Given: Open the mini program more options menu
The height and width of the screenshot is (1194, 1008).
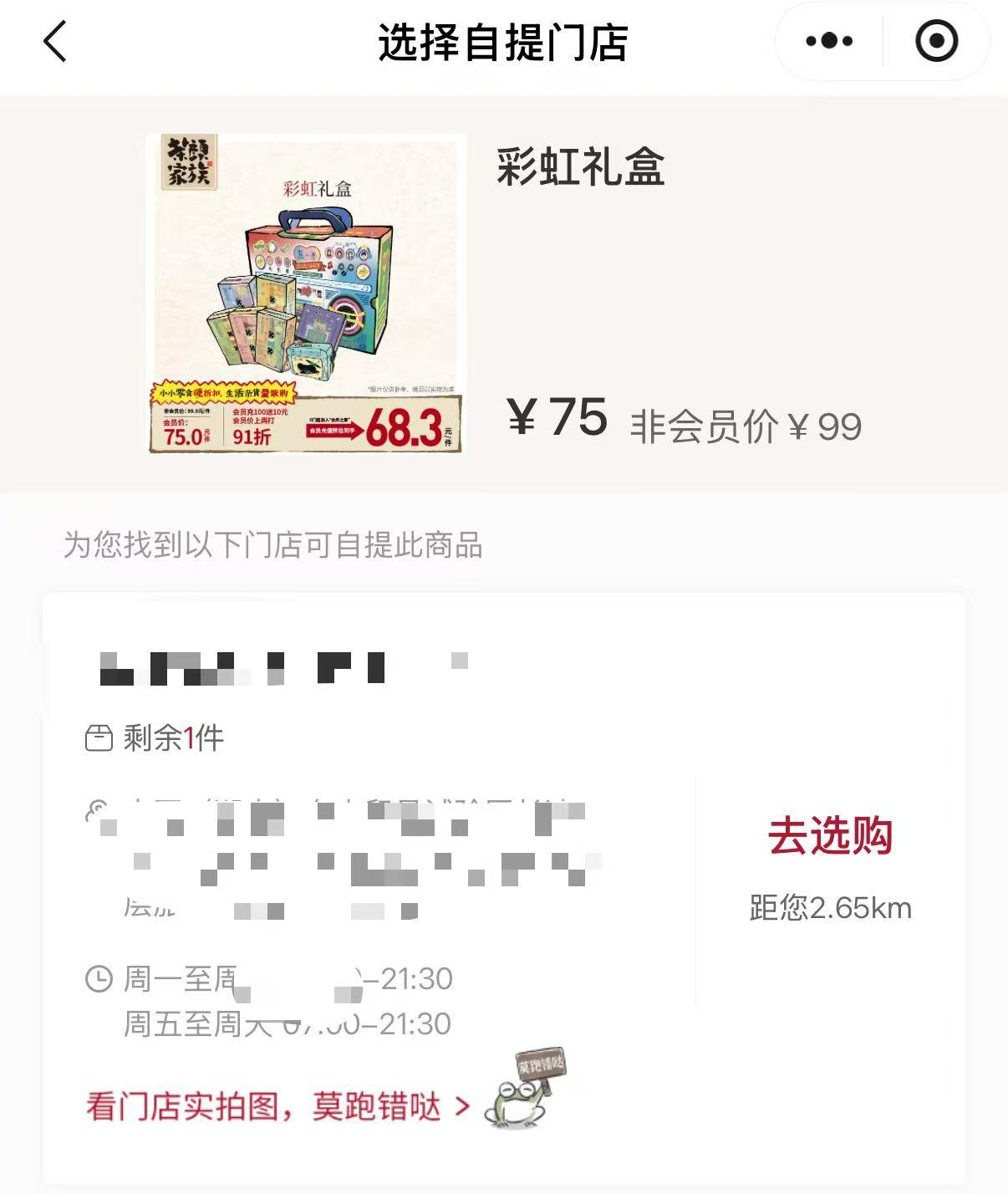Looking at the screenshot, I should (x=828, y=41).
